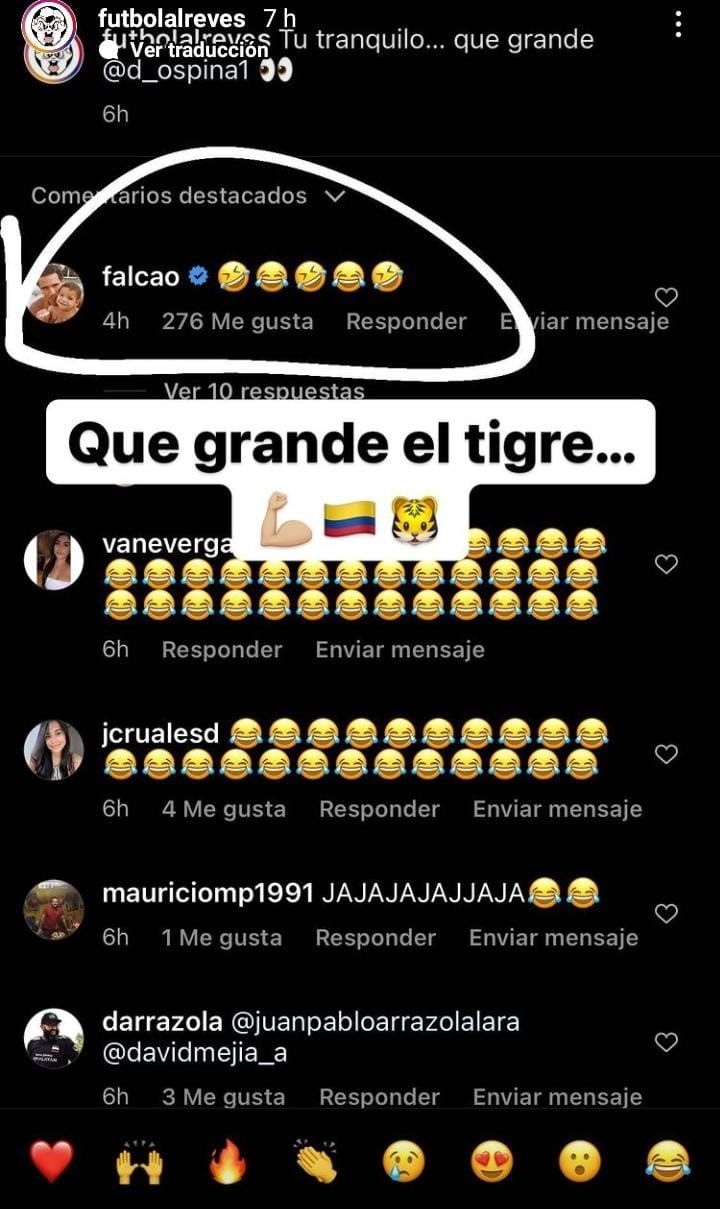The image size is (720, 1209).
Task: React with the crying face emoji
Action: tap(404, 1161)
